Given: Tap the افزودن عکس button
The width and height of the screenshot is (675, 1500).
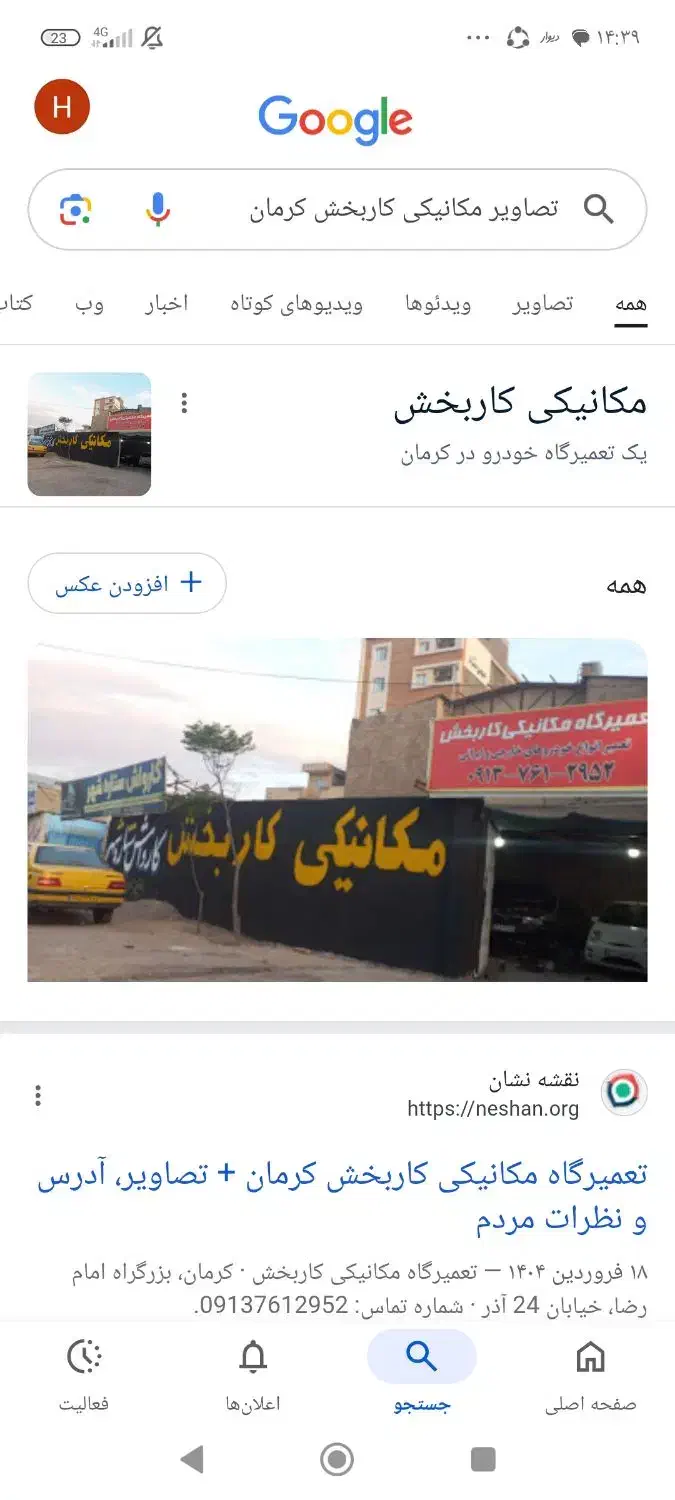Looking at the screenshot, I should 127,583.
